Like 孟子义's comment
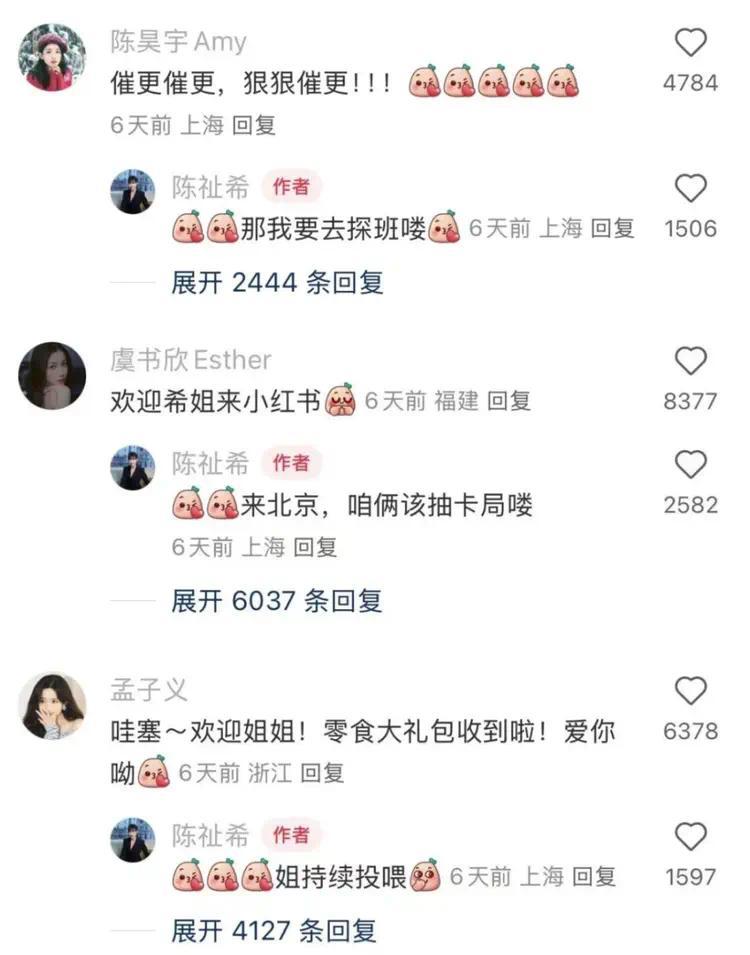 [x=690, y=692]
